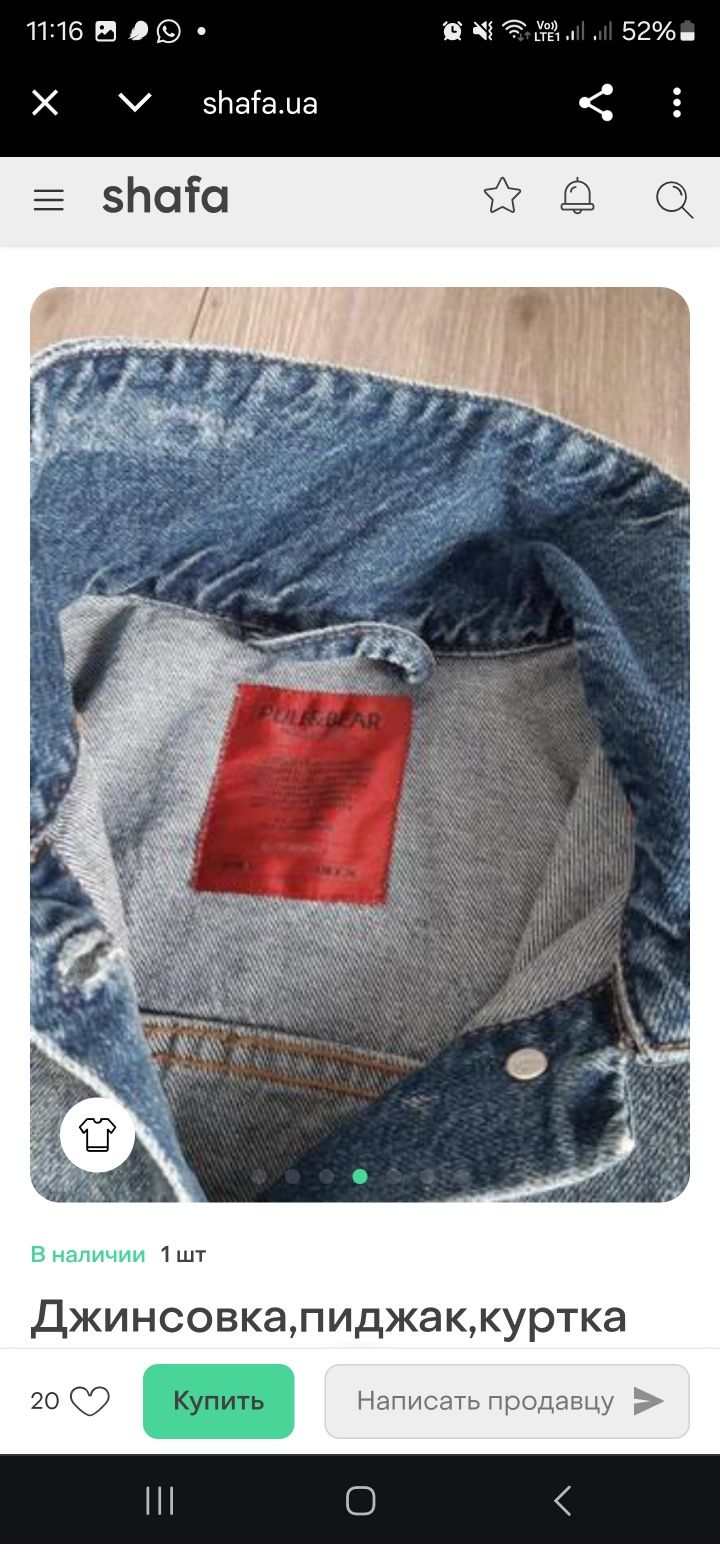Like this listing with heart icon

coord(90,1401)
